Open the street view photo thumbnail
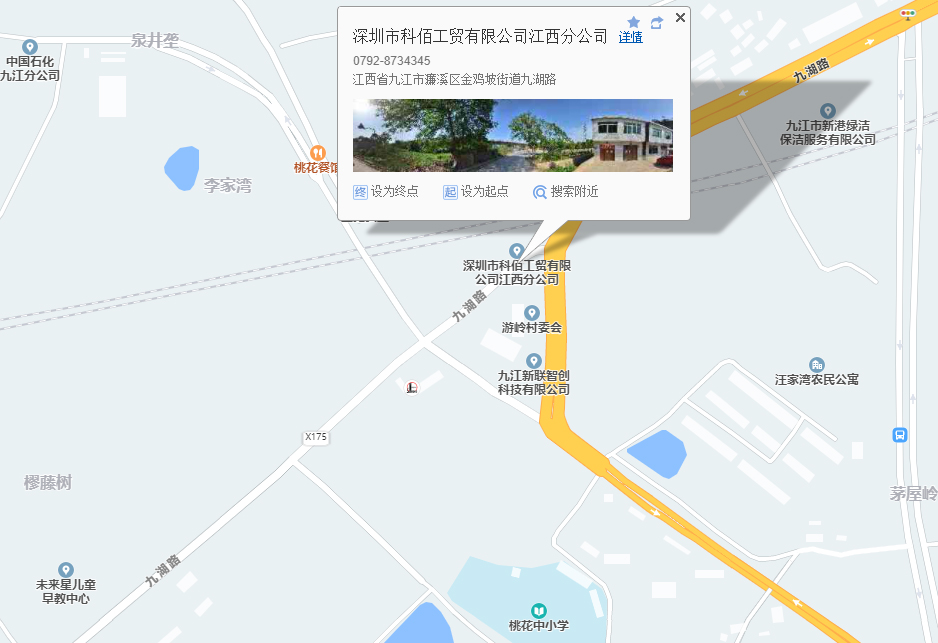The width and height of the screenshot is (938, 643). click(x=513, y=135)
